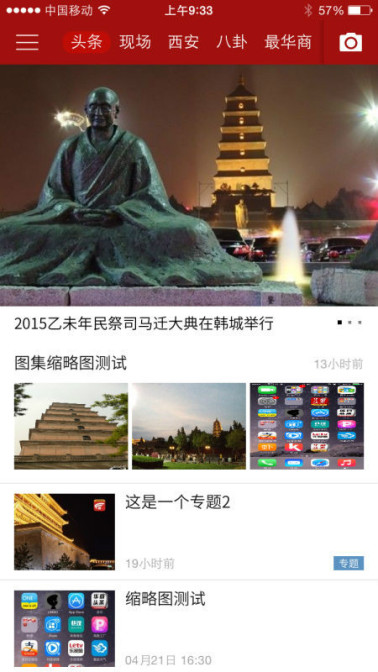Open the 缩略图测试 article
The width and height of the screenshot is (378, 672).
[x=189, y=627]
